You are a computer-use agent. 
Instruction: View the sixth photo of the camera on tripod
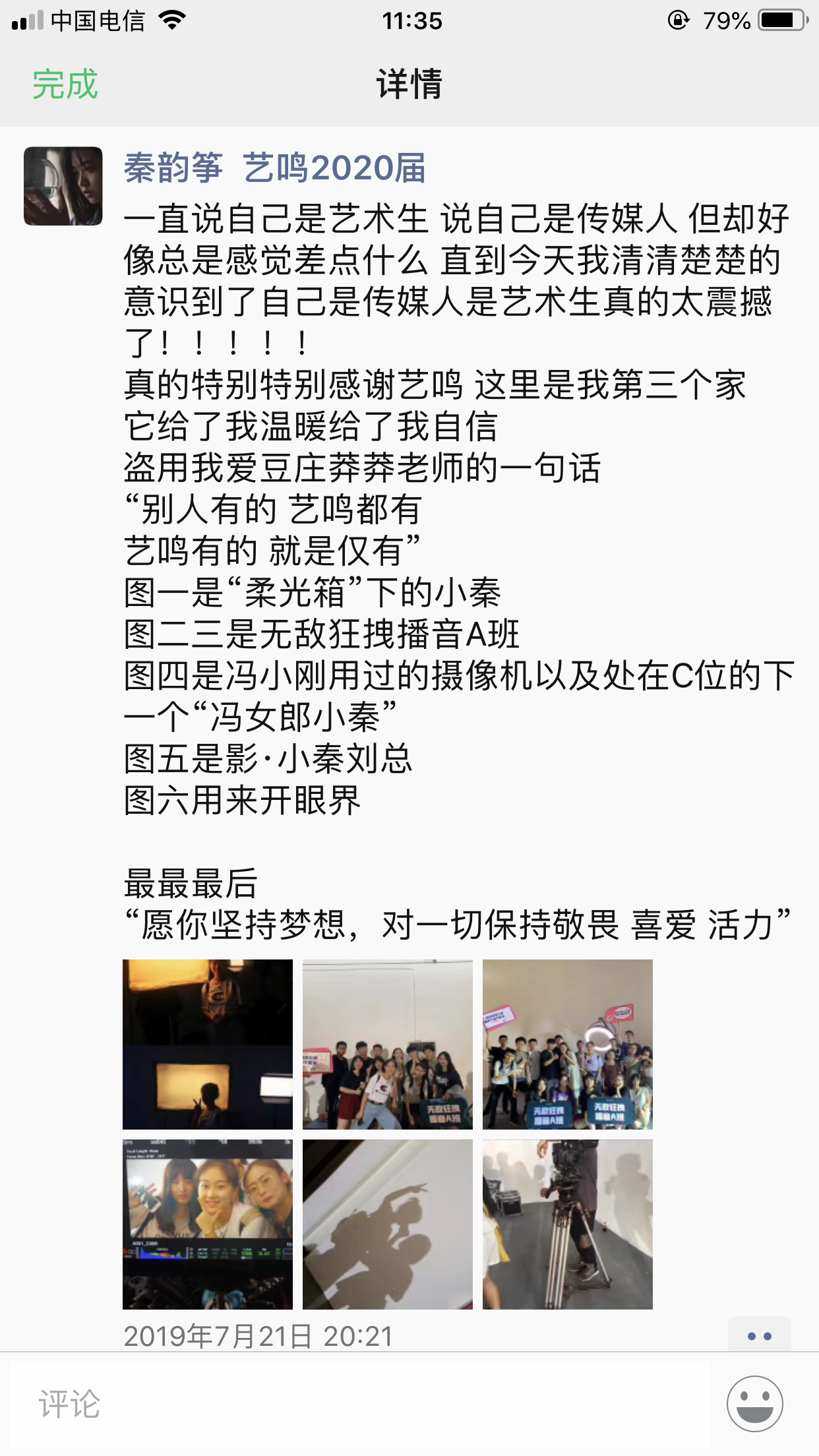(x=568, y=1224)
